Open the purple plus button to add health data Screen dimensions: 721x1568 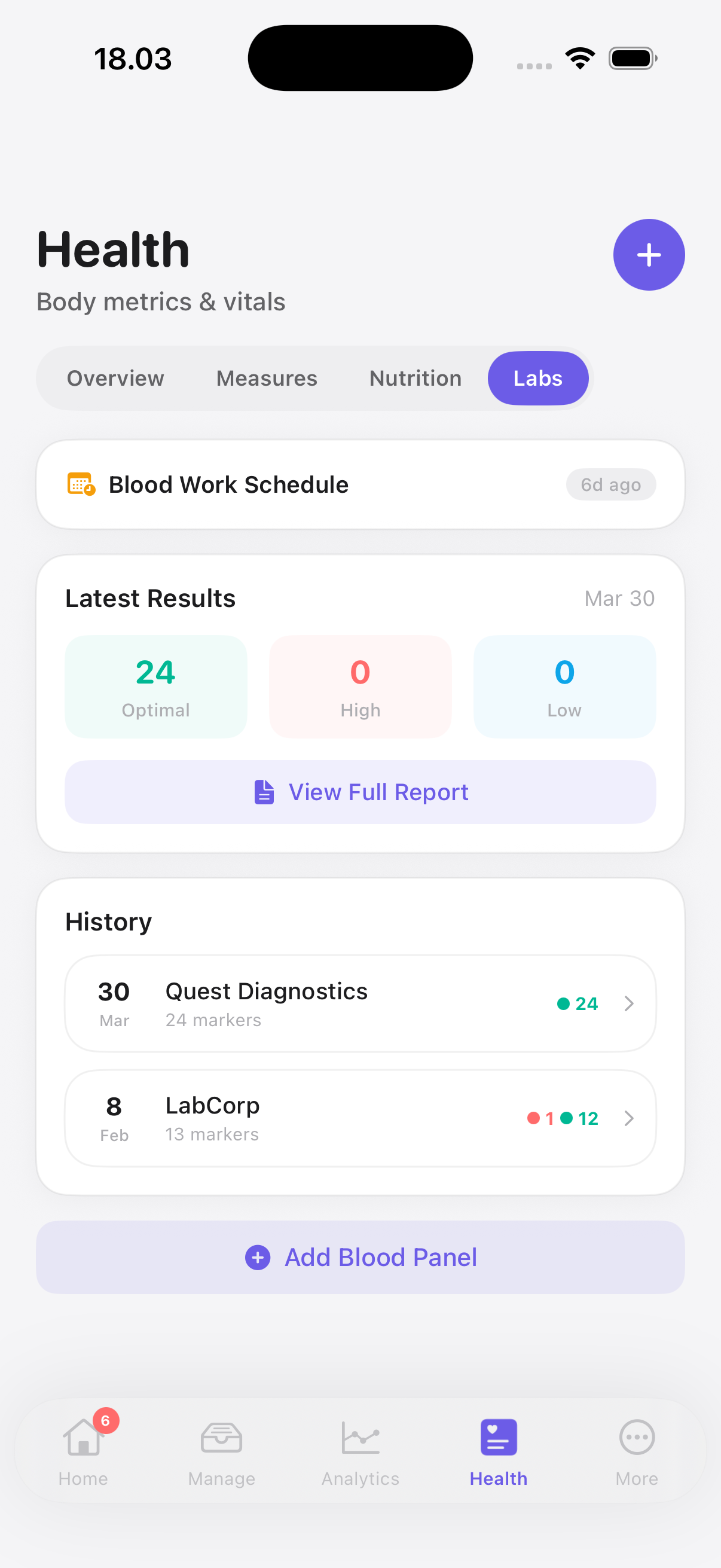(x=649, y=254)
